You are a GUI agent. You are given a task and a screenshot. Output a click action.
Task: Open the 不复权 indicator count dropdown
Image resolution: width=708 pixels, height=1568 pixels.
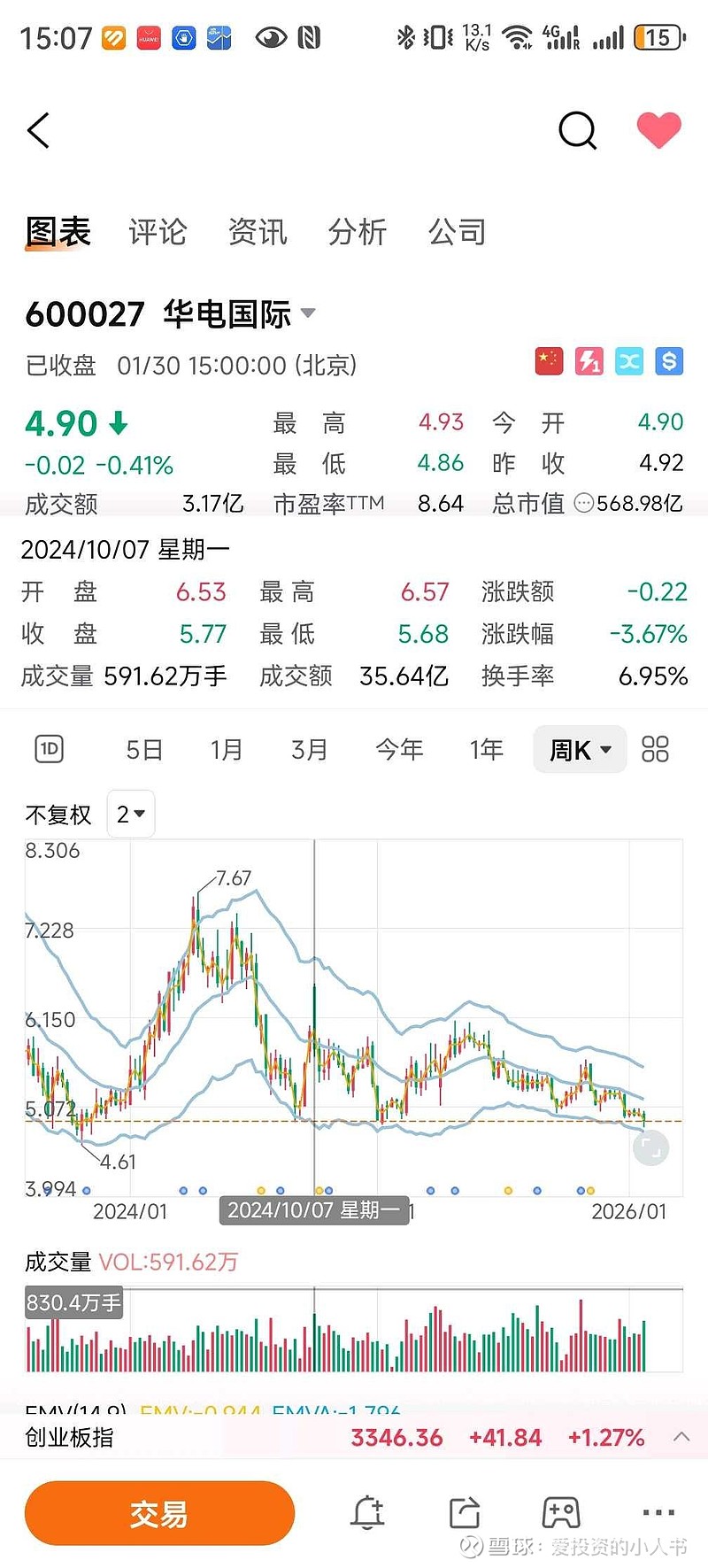pos(131,814)
